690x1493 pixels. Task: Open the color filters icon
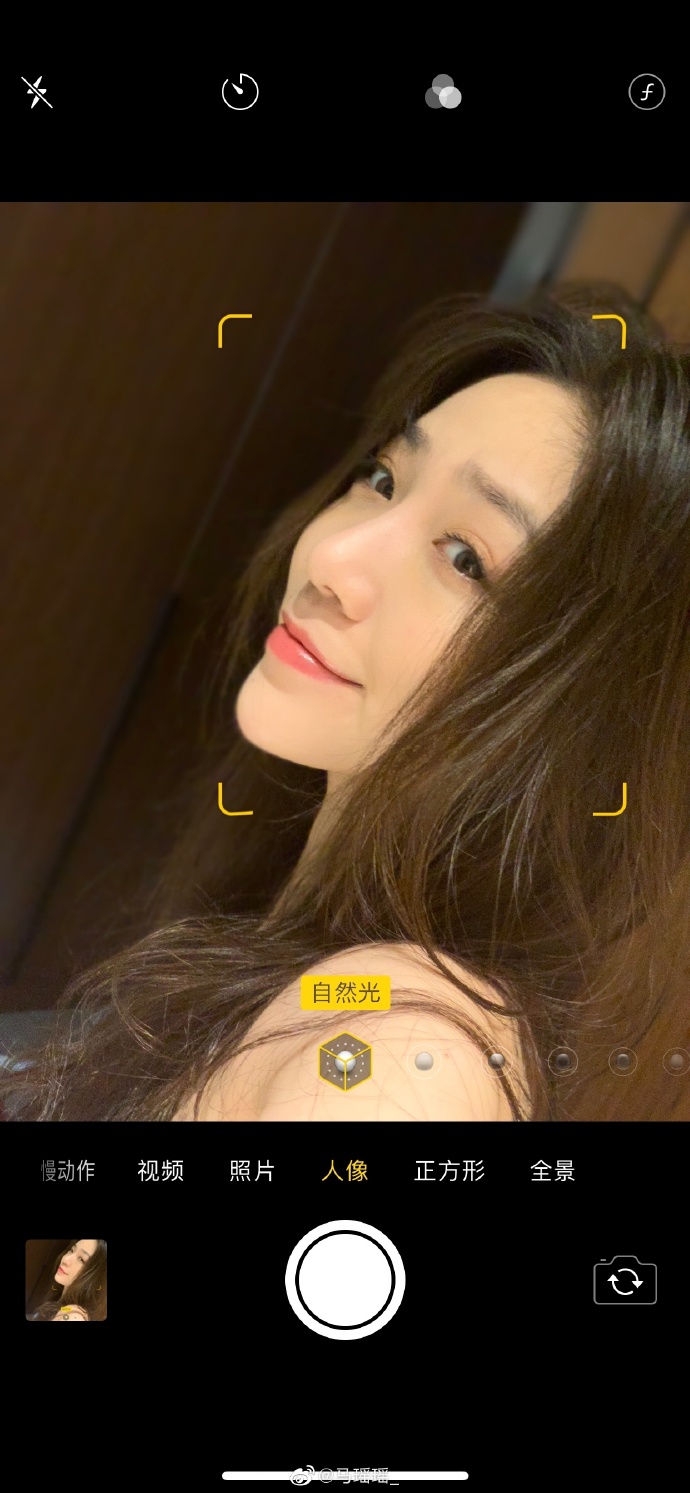443,92
